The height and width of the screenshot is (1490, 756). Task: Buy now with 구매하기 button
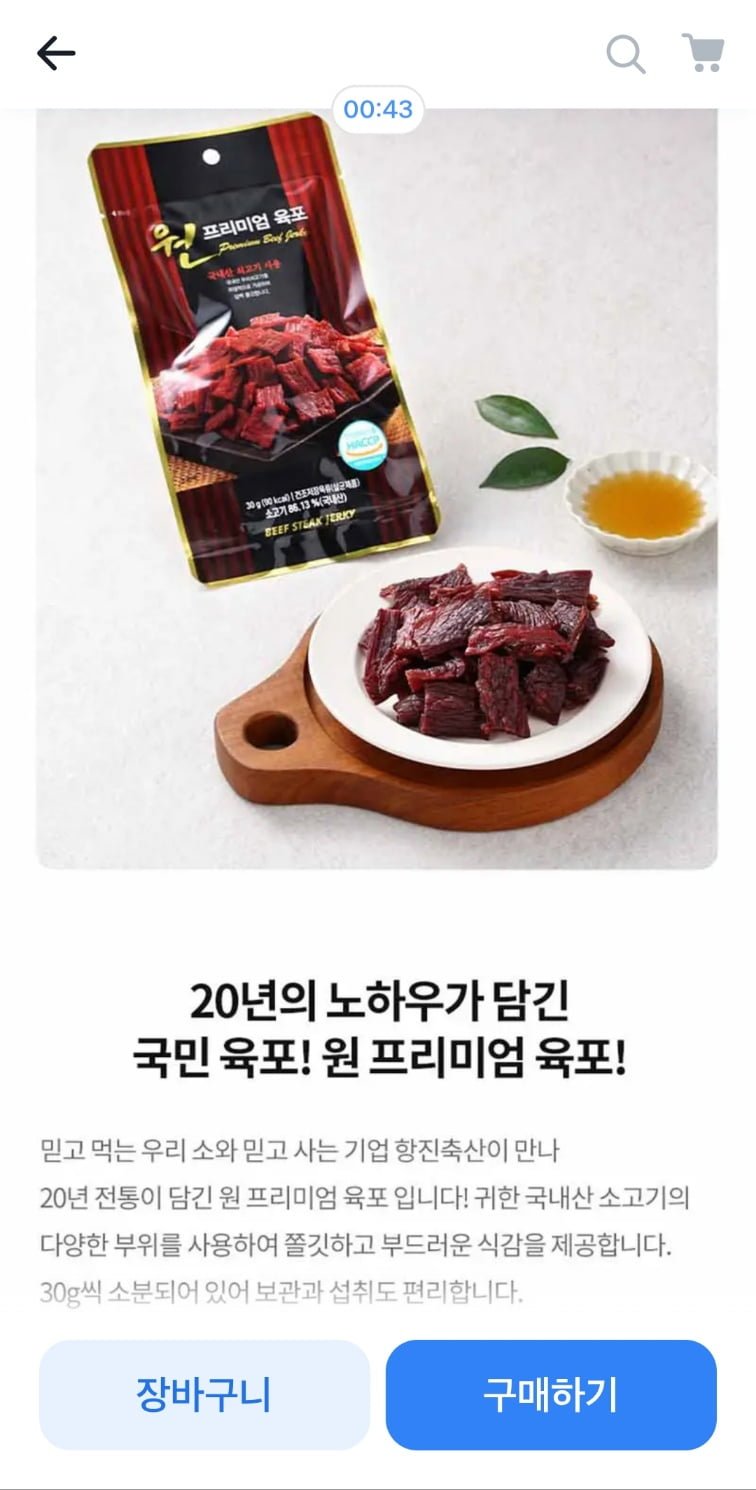point(551,1394)
